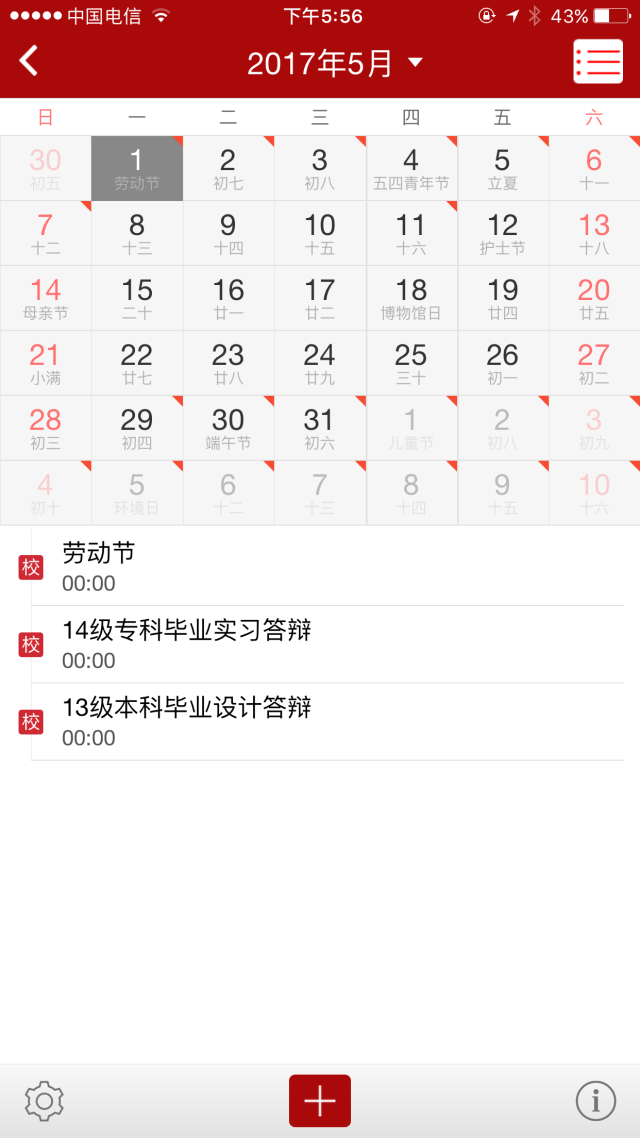Open the 13级本科毕业设计答辩 event
Screen dimensions: 640x1138
[x=320, y=721]
